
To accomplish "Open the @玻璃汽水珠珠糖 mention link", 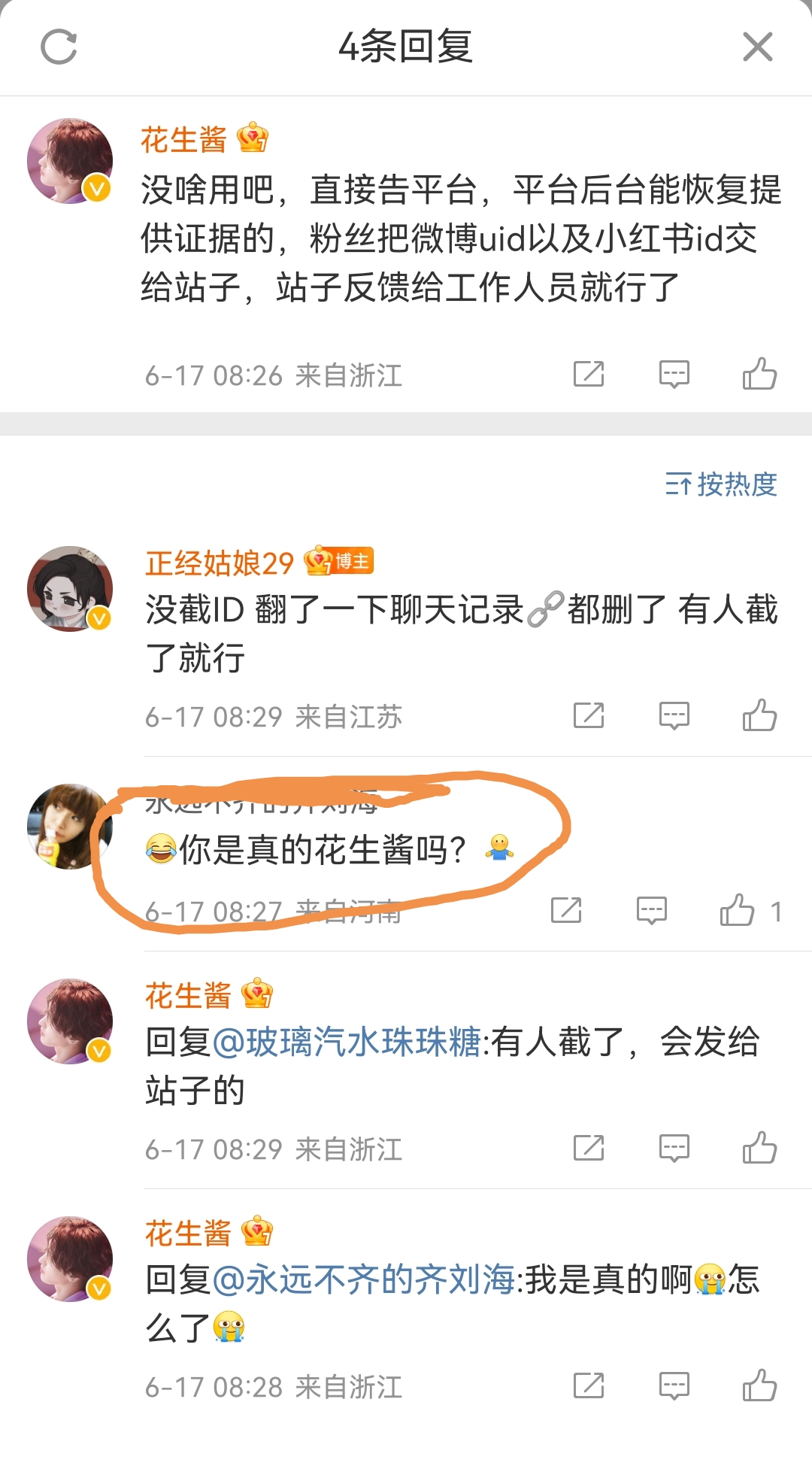I will (347, 1042).
